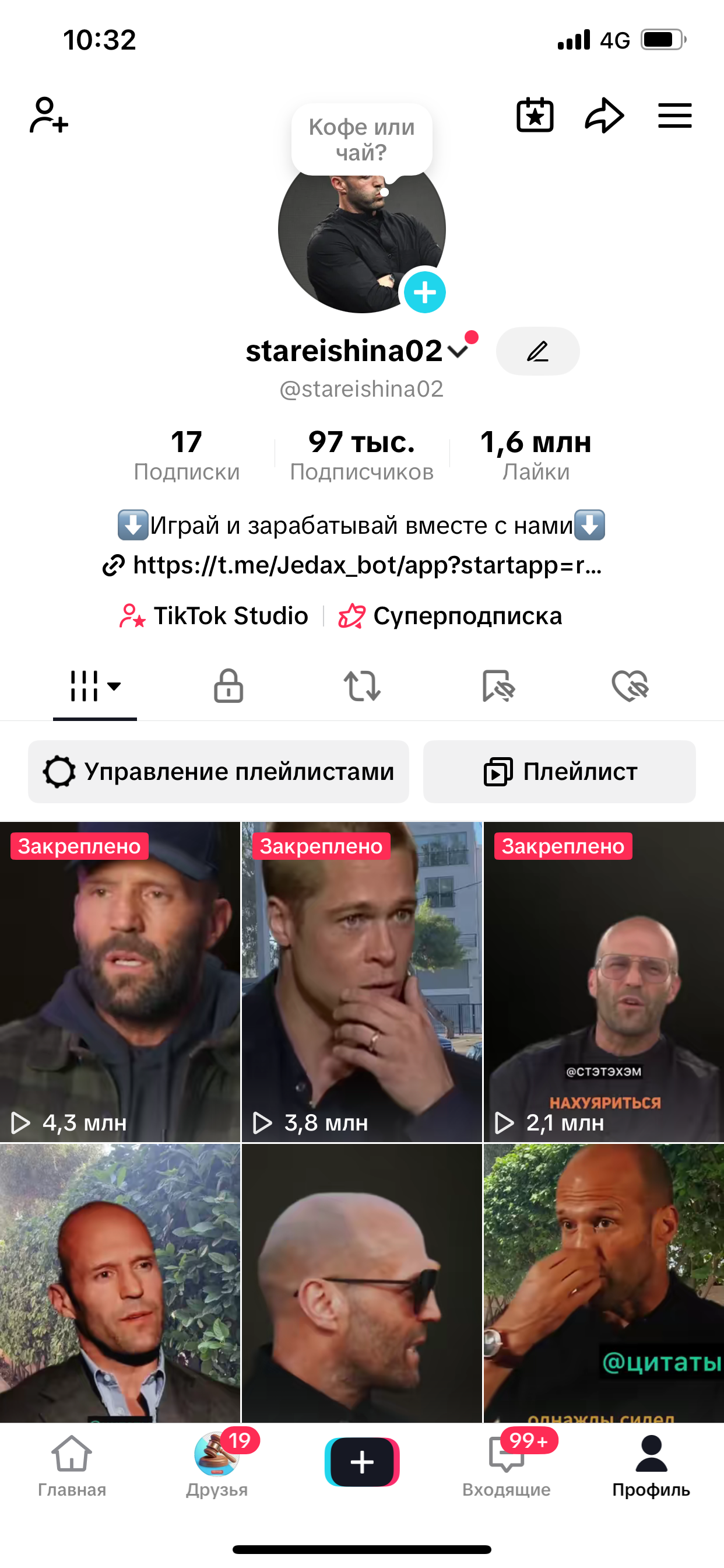Open Входящие inbox with 99+ notifications

pyautogui.click(x=507, y=1461)
